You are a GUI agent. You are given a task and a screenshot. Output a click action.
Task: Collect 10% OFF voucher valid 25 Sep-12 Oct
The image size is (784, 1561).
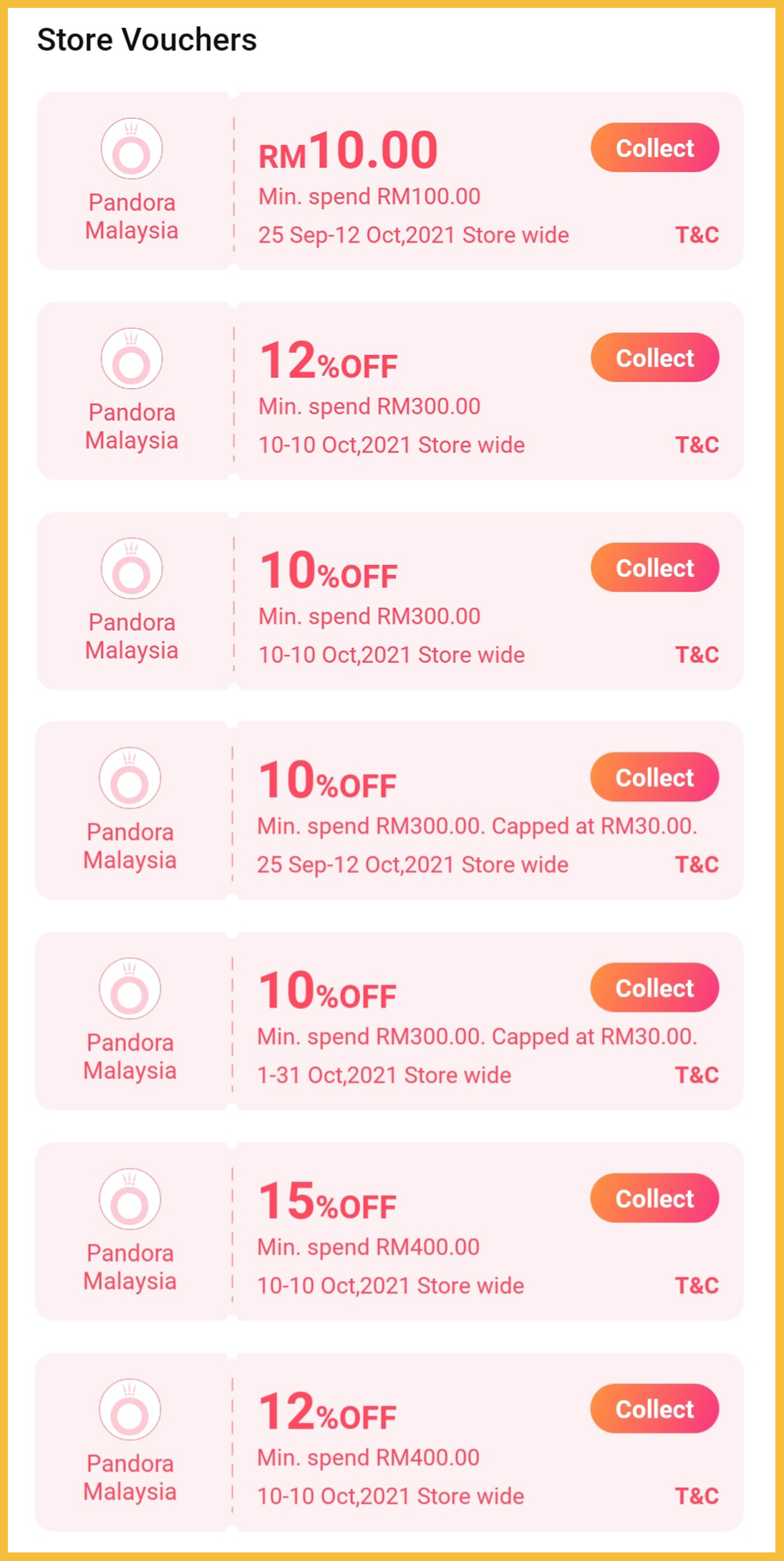tap(654, 778)
